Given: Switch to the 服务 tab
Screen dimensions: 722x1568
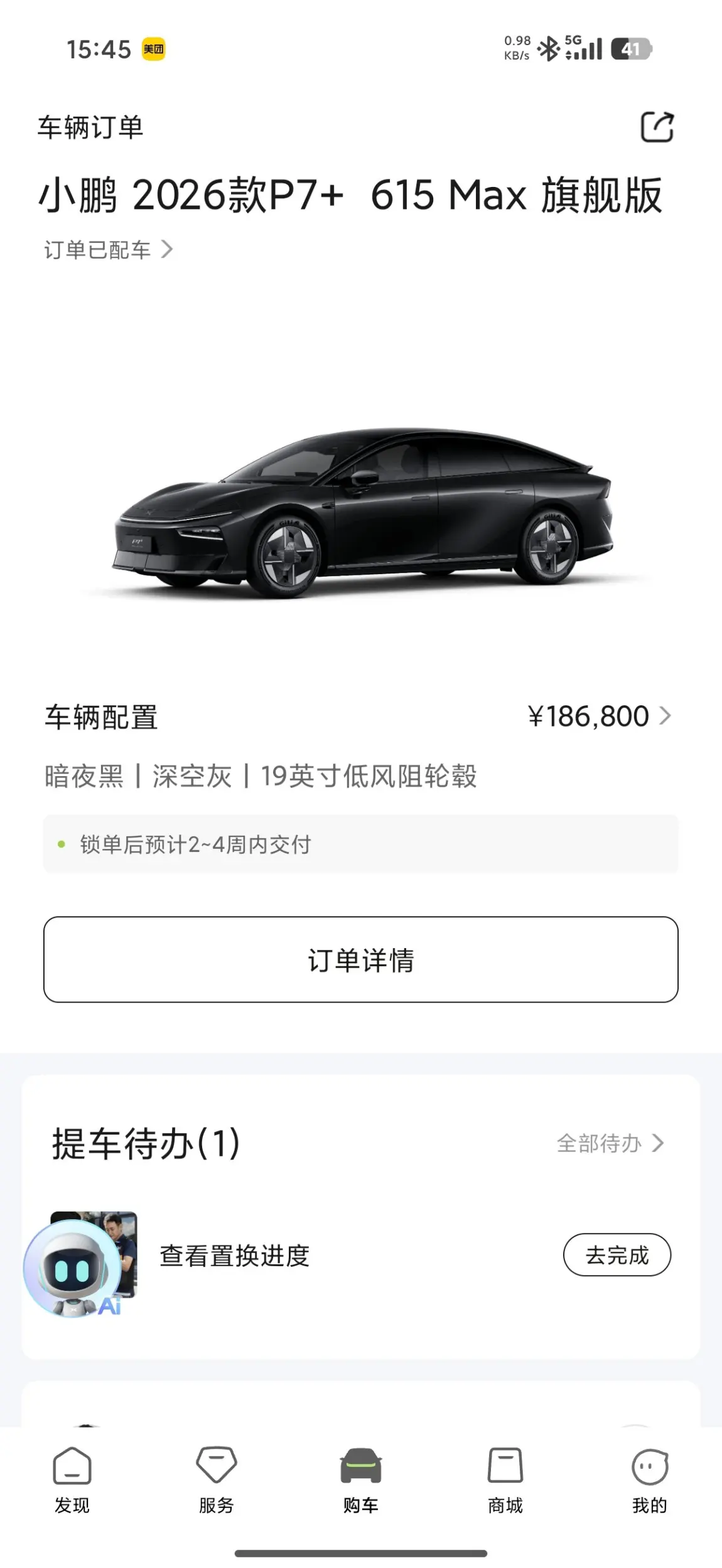Looking at the screenshot, I should click(217, 1480).
